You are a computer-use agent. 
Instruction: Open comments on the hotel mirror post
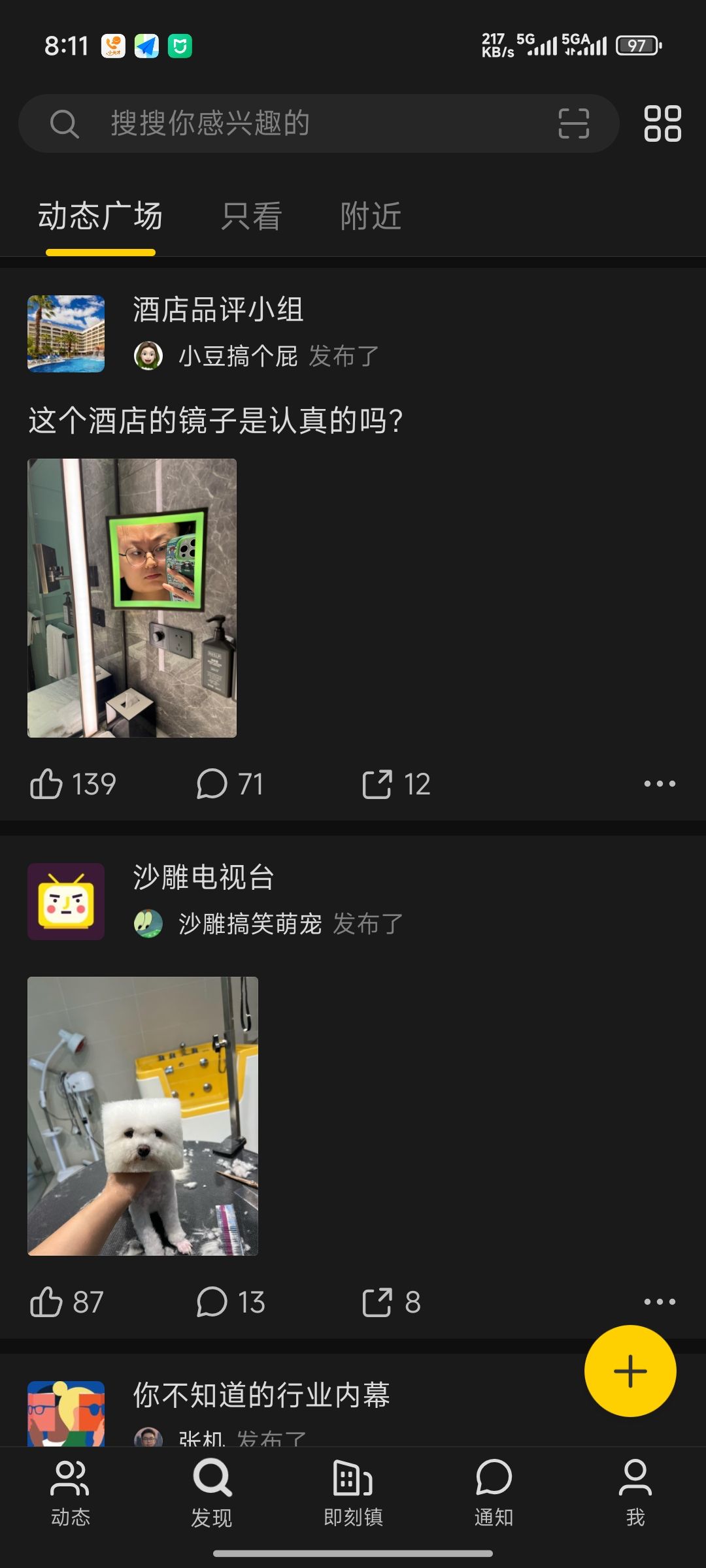230,784
